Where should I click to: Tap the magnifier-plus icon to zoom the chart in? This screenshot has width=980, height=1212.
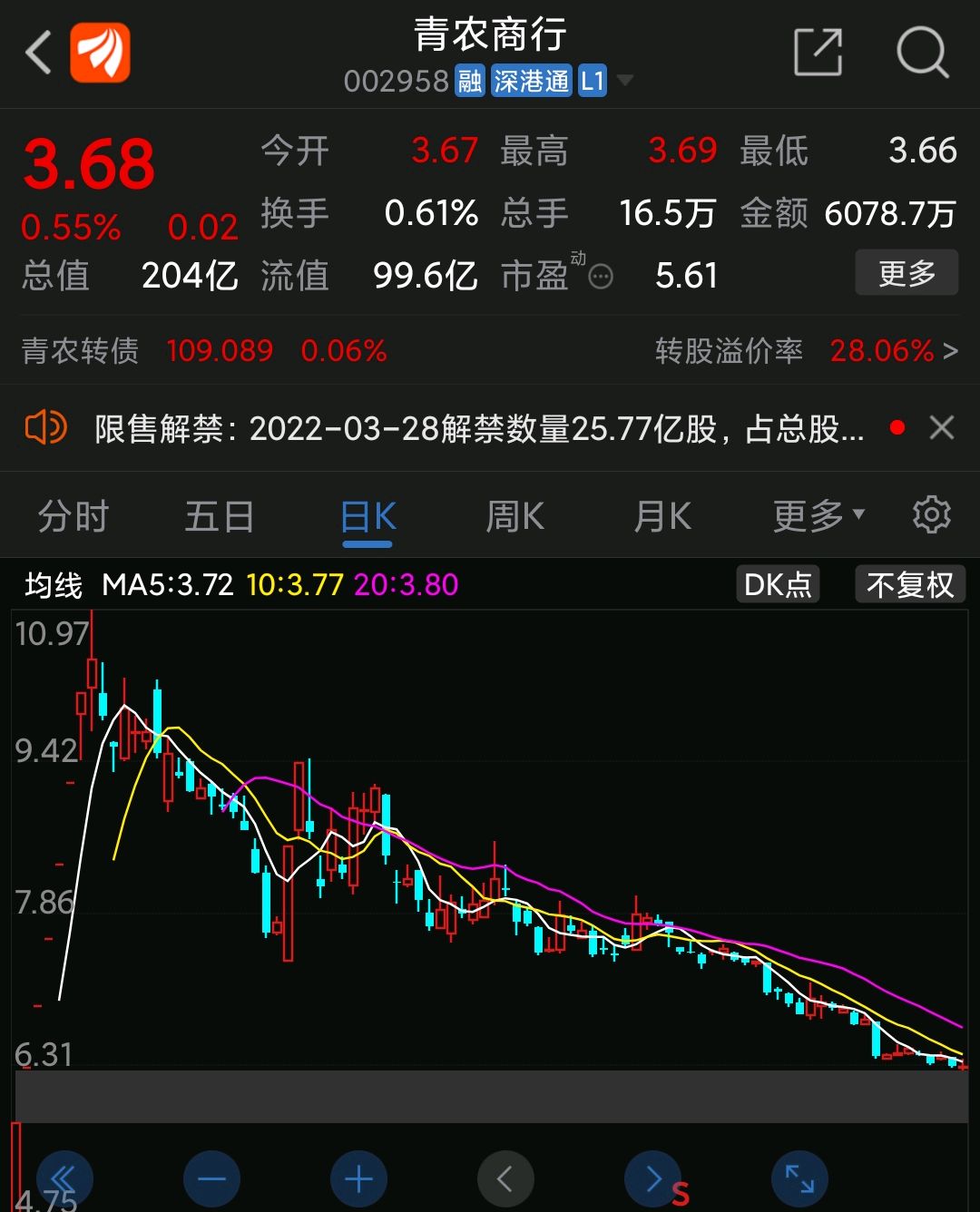point(358,1178)
